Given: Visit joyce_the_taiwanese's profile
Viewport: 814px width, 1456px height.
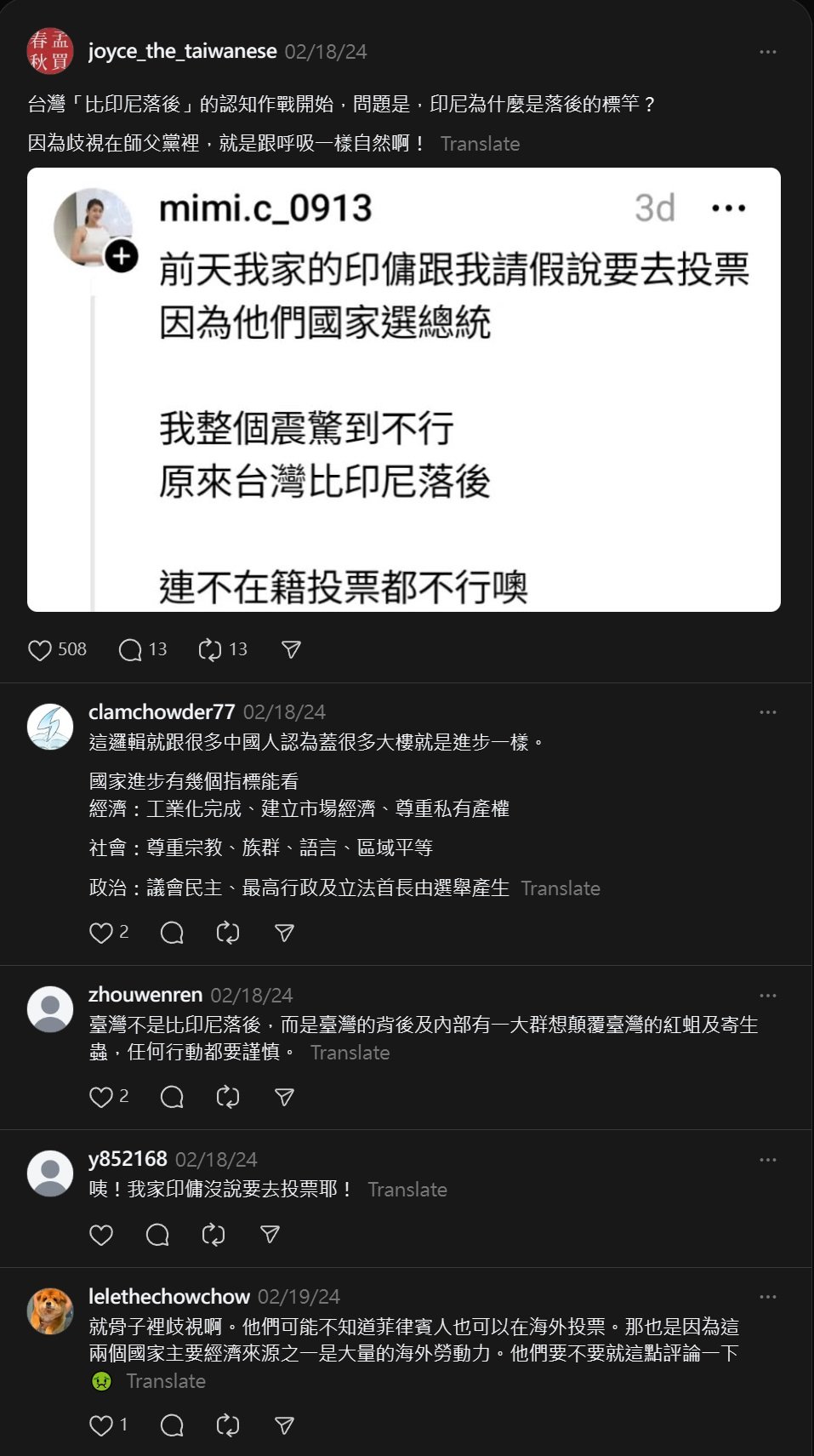Looking at the screenshot, I should [182, 51].
